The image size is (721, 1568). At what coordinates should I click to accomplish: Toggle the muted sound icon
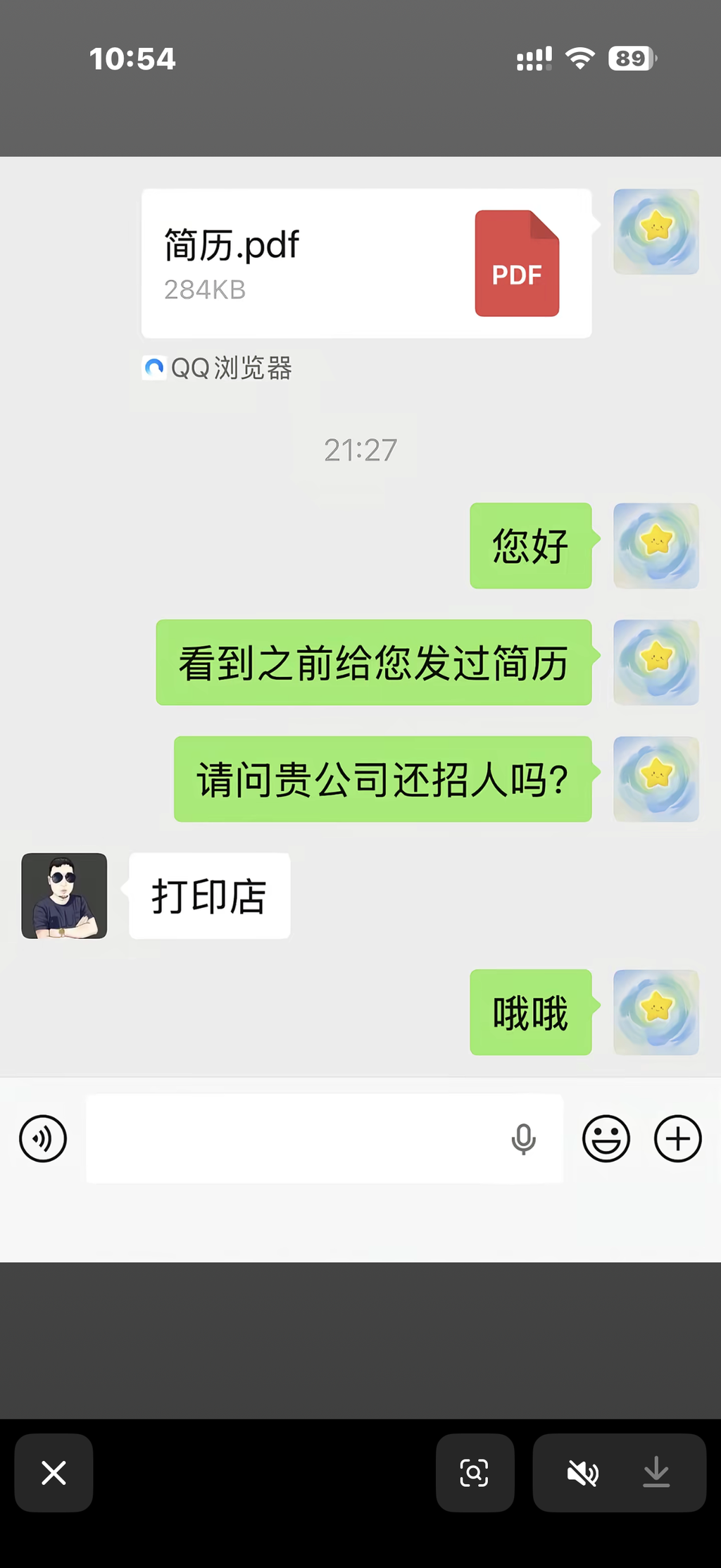click(582, 1472)
